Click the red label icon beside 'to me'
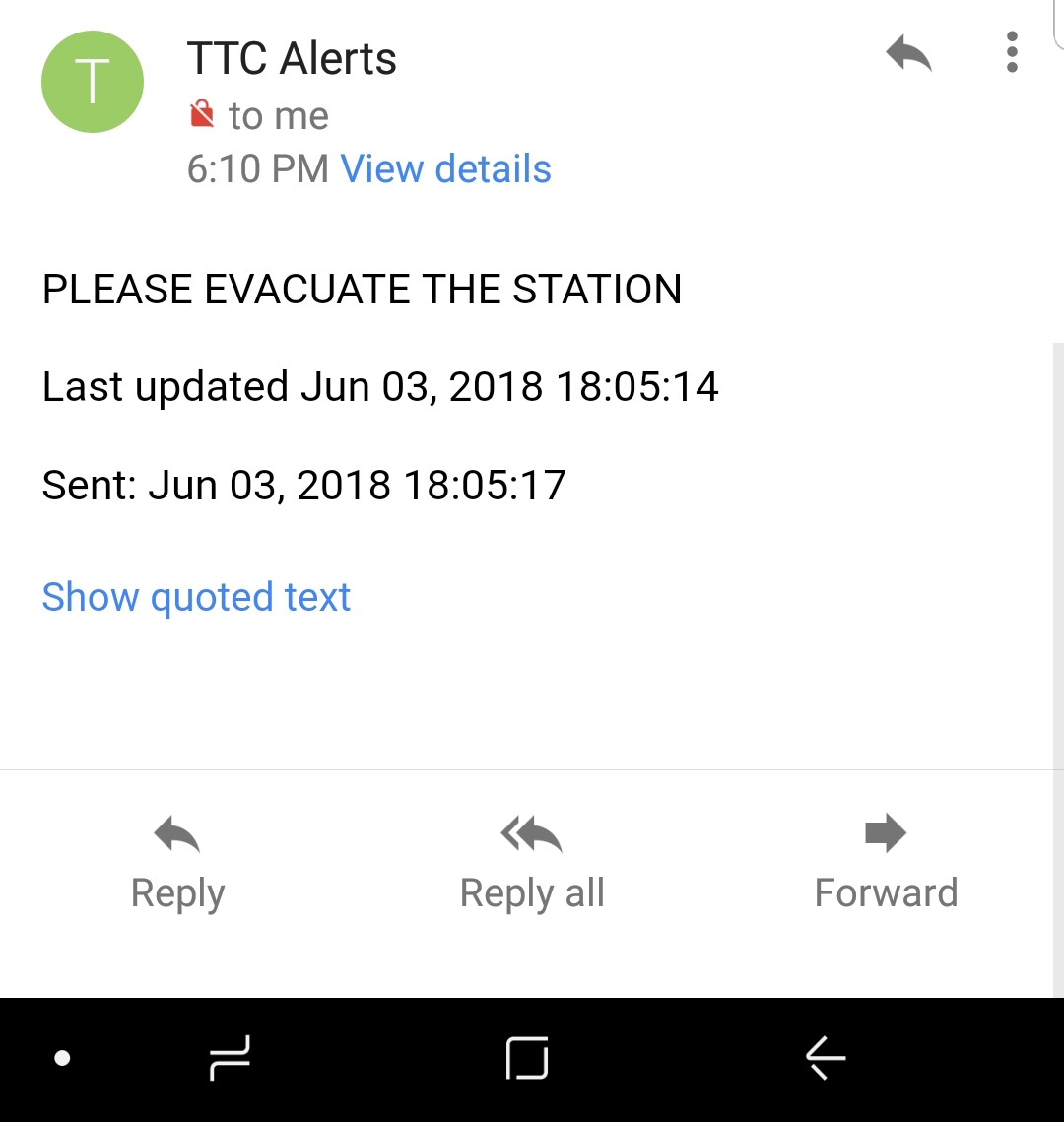This screenshot has width=1064, height=1122. tap(202, 114)
